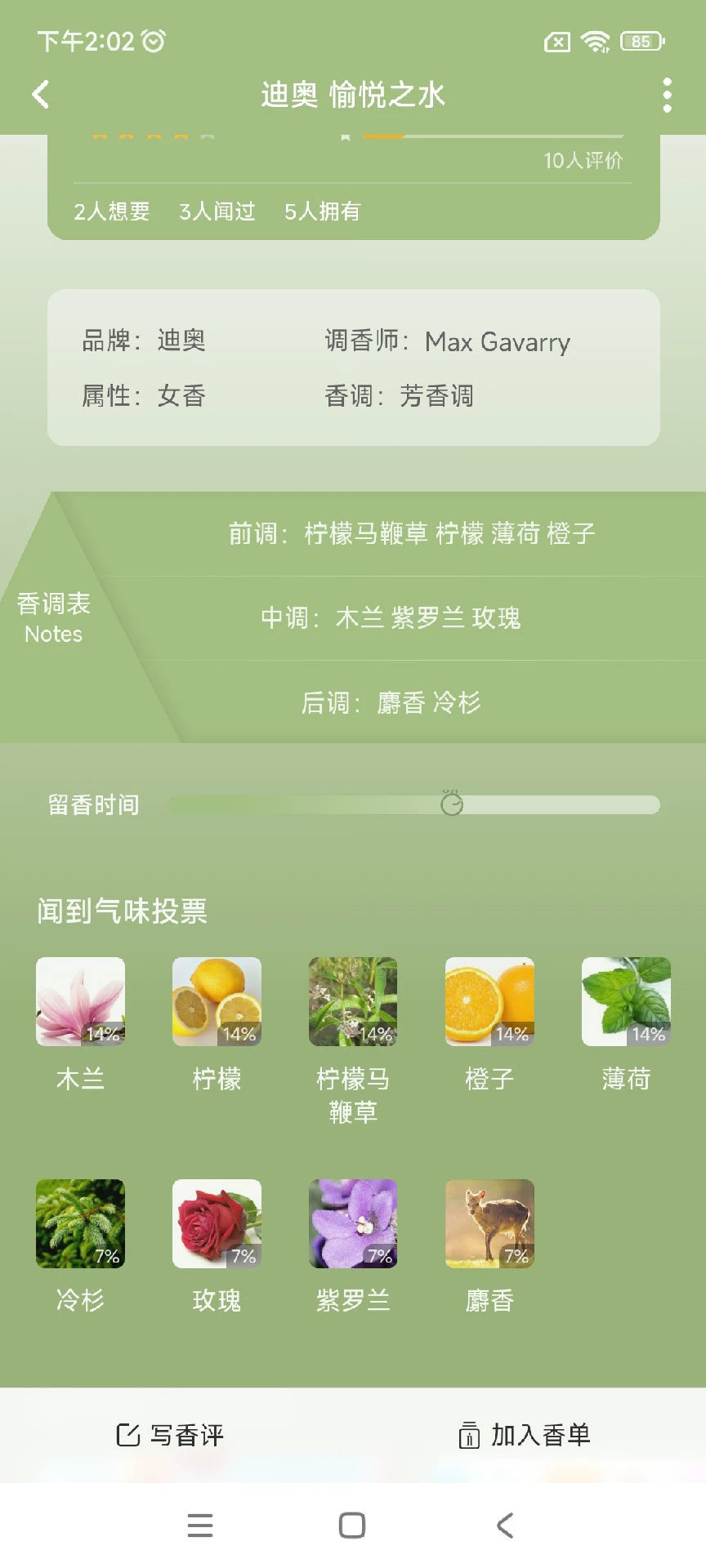This screenshot has height=1568, width=706.
Task: Open the three-dot overflow menu
Action: tap(667, 95)
